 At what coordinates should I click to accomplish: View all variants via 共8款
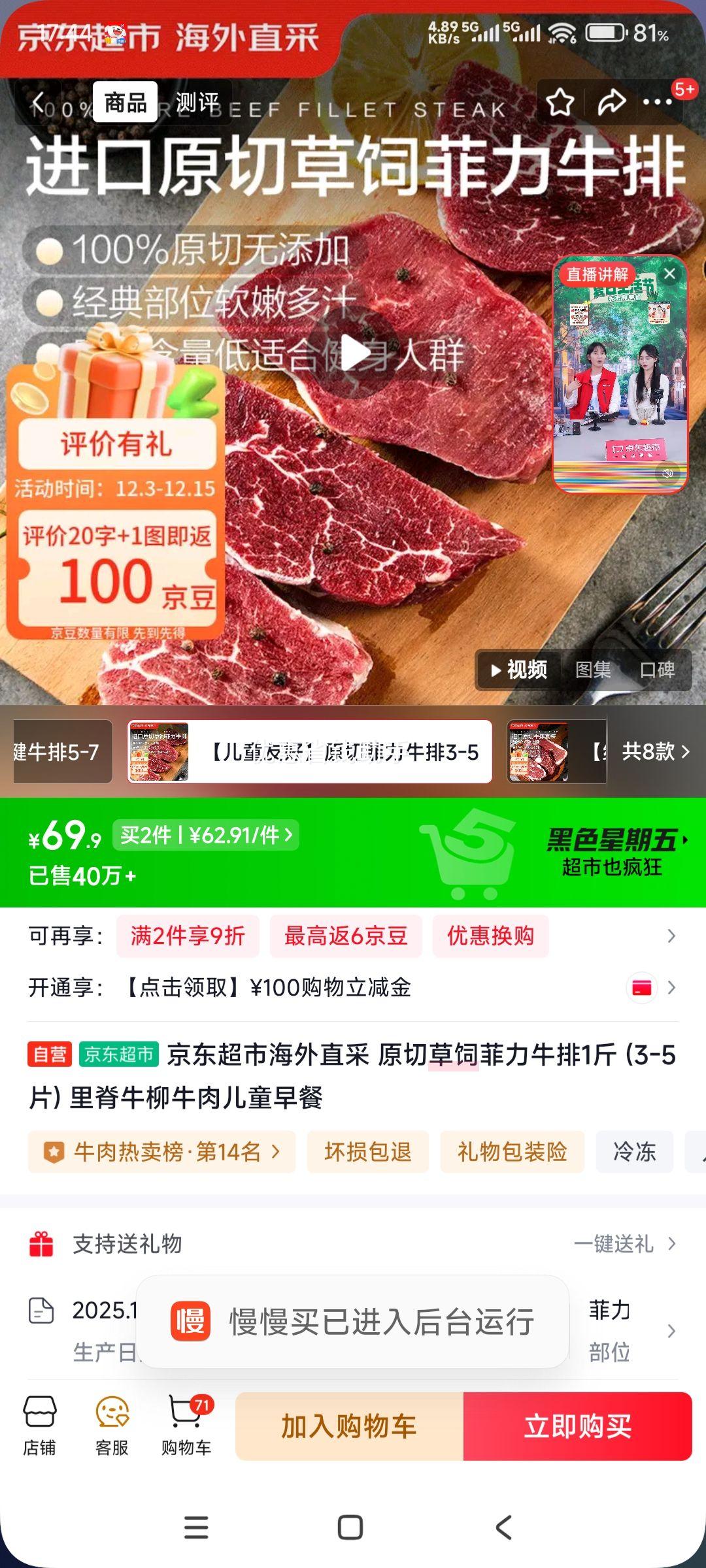click(x=655, y=751)
